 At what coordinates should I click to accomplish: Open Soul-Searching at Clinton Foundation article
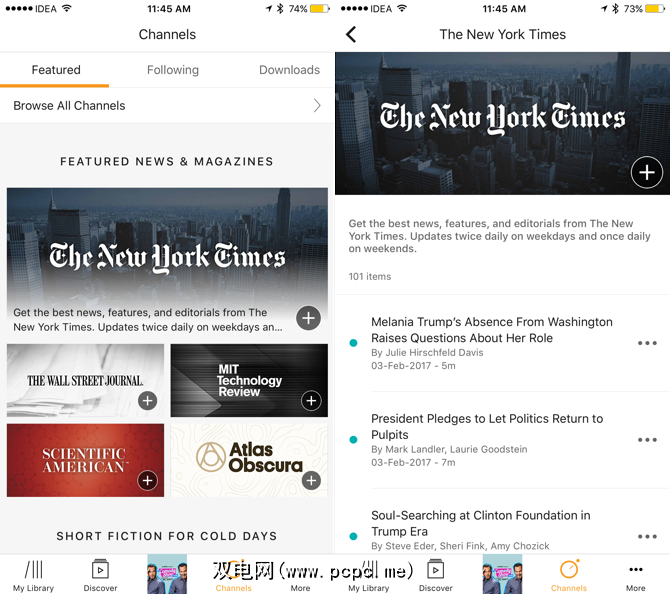(x=480, y=523)
